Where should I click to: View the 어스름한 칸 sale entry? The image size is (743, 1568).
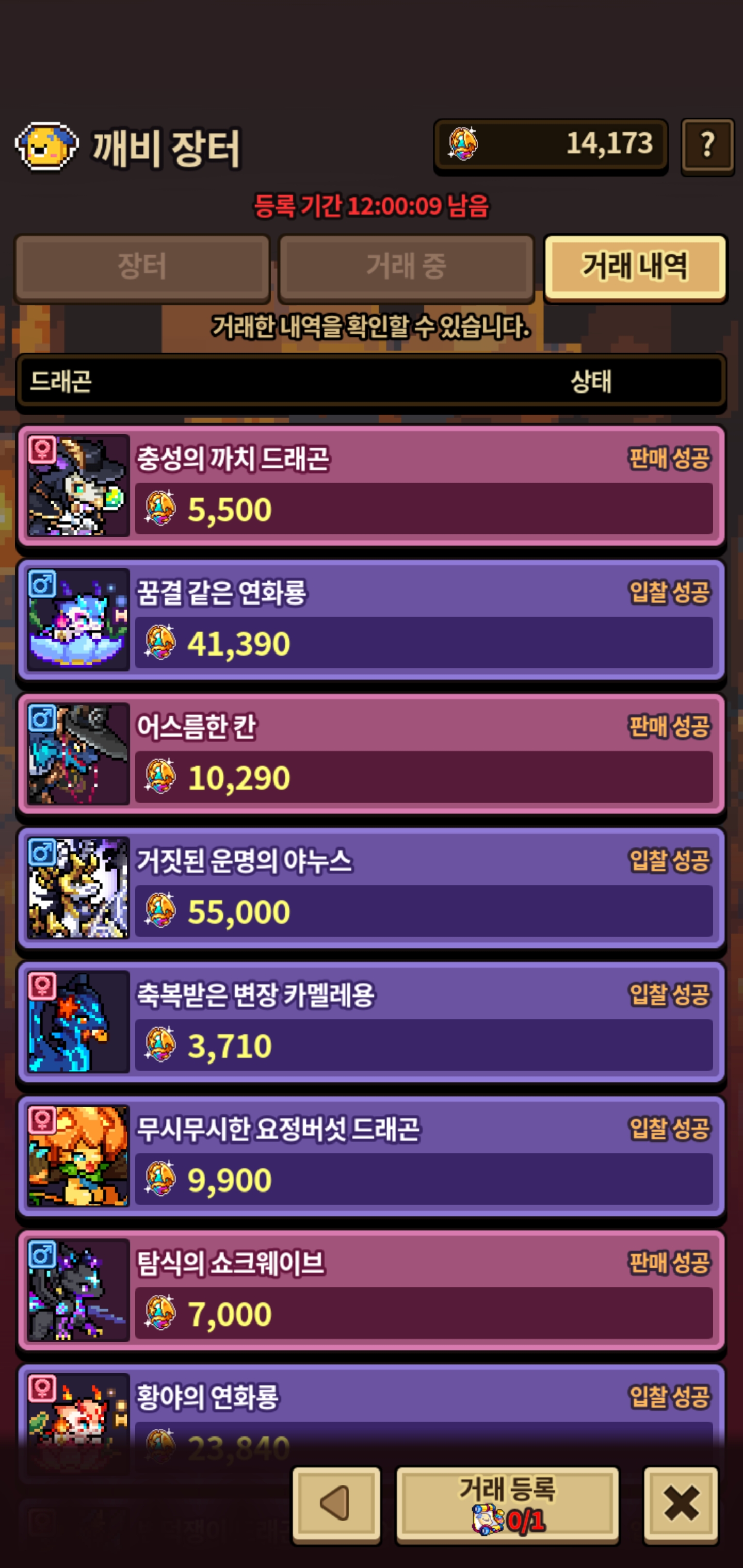click(371, 753)
